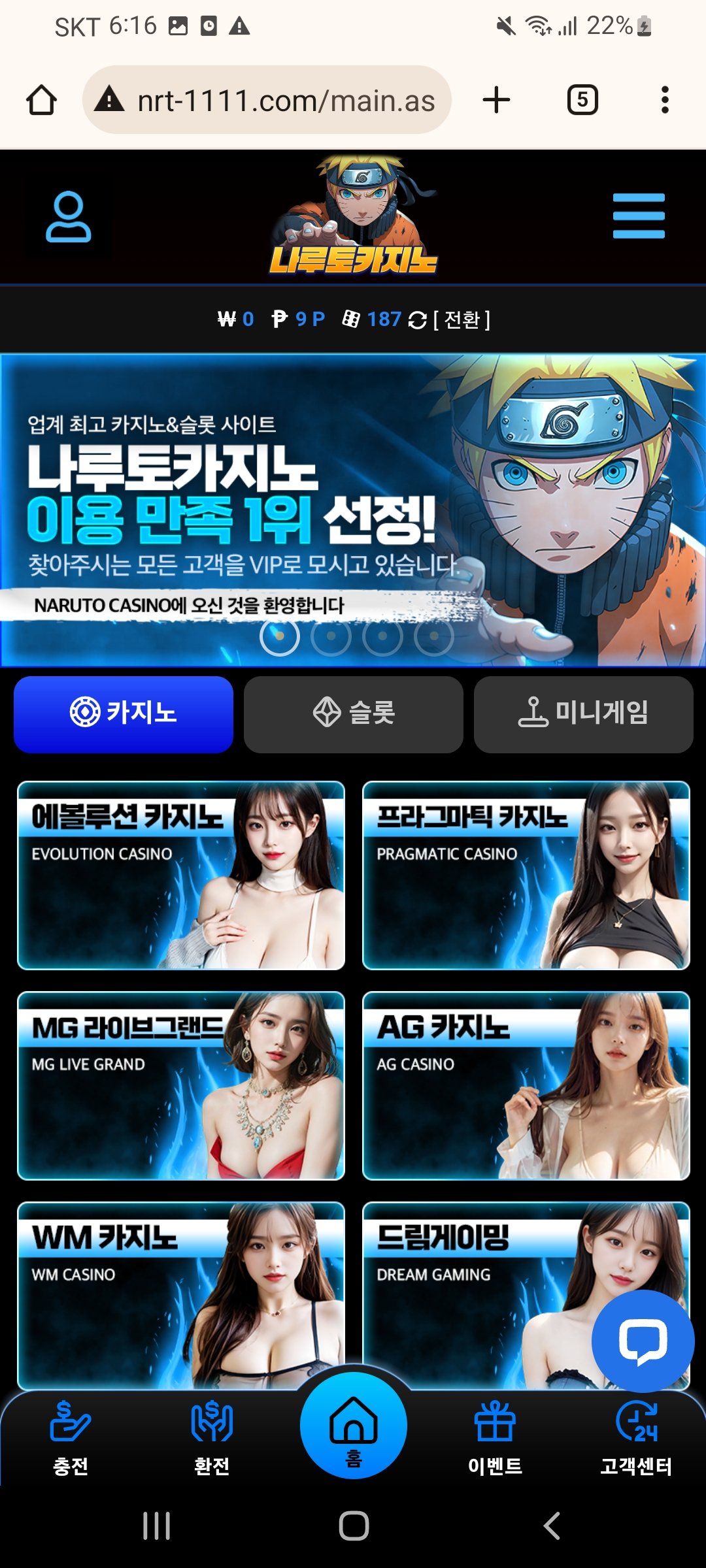Screen dimensions: 706x1568
Task: Open the AG Casino card
Action: (526, 1086)
